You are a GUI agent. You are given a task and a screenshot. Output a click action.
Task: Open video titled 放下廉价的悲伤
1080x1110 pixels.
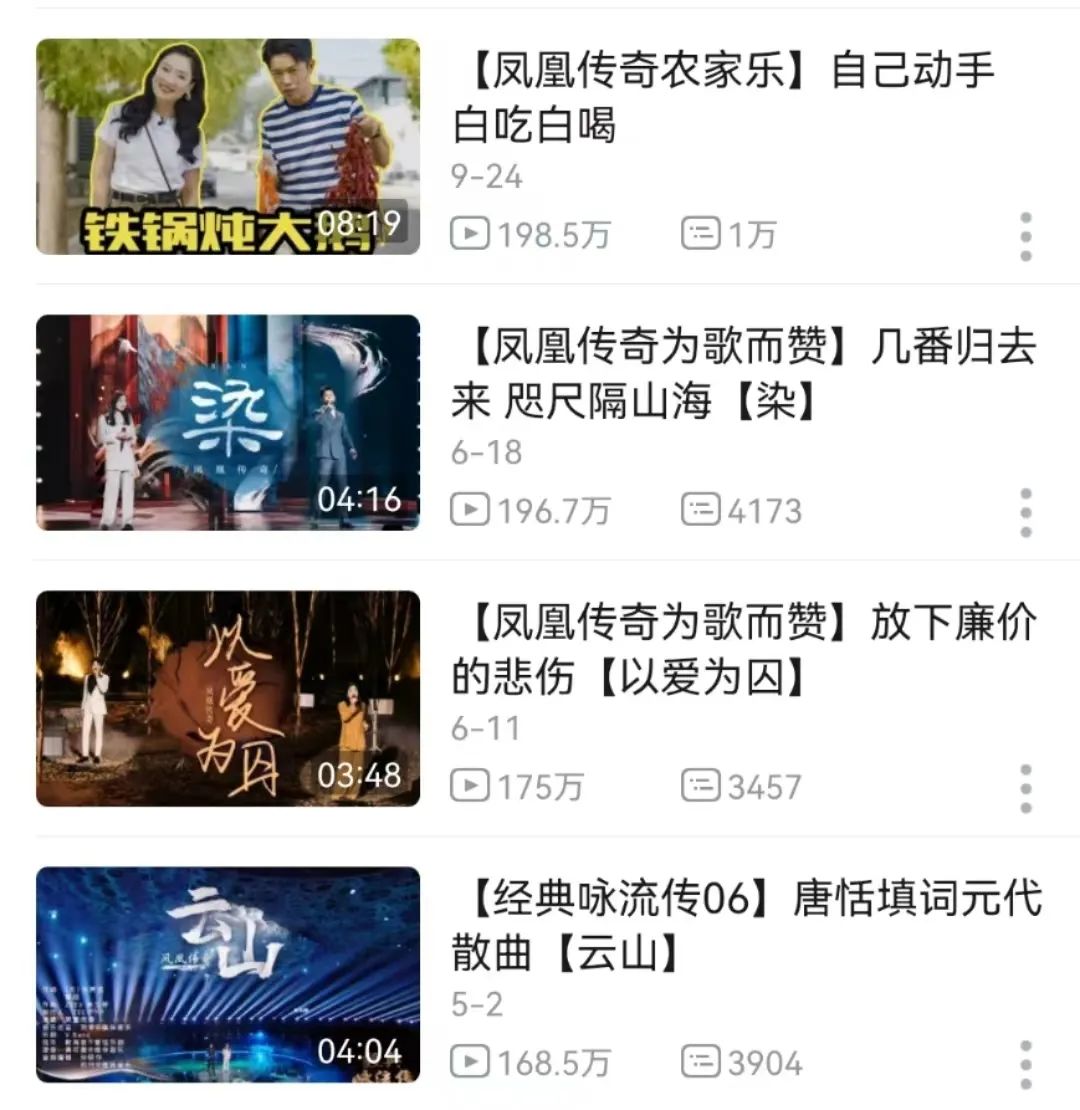tap(744, 651)
